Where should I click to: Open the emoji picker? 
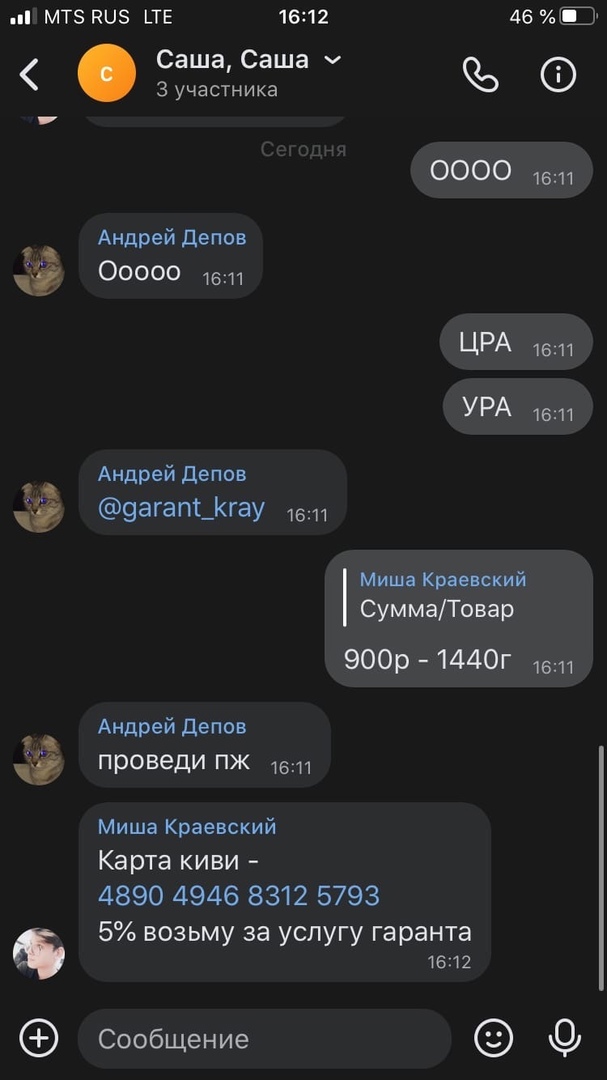[493, 1038]
